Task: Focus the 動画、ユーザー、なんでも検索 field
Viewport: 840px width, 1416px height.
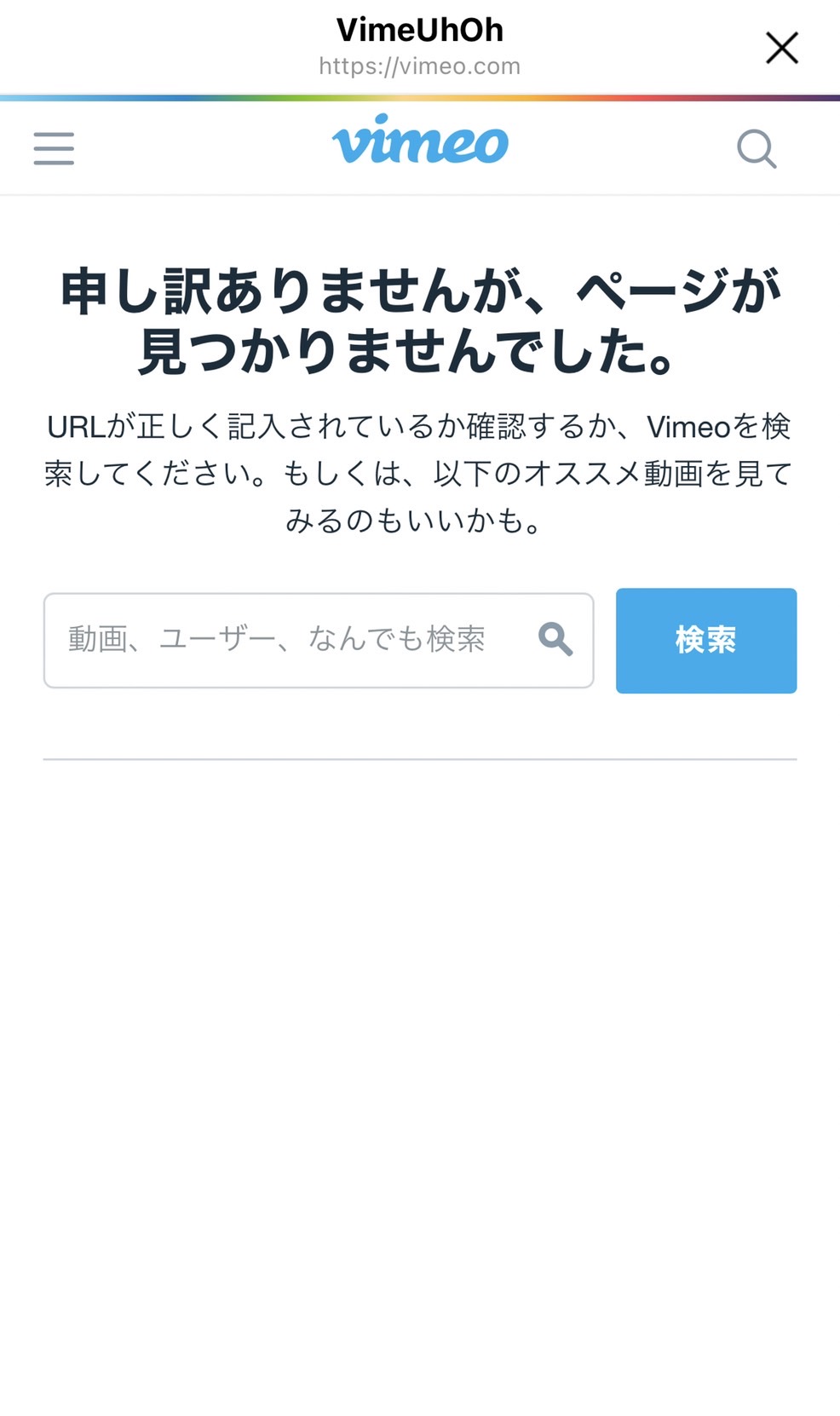Action: (319, 640)
